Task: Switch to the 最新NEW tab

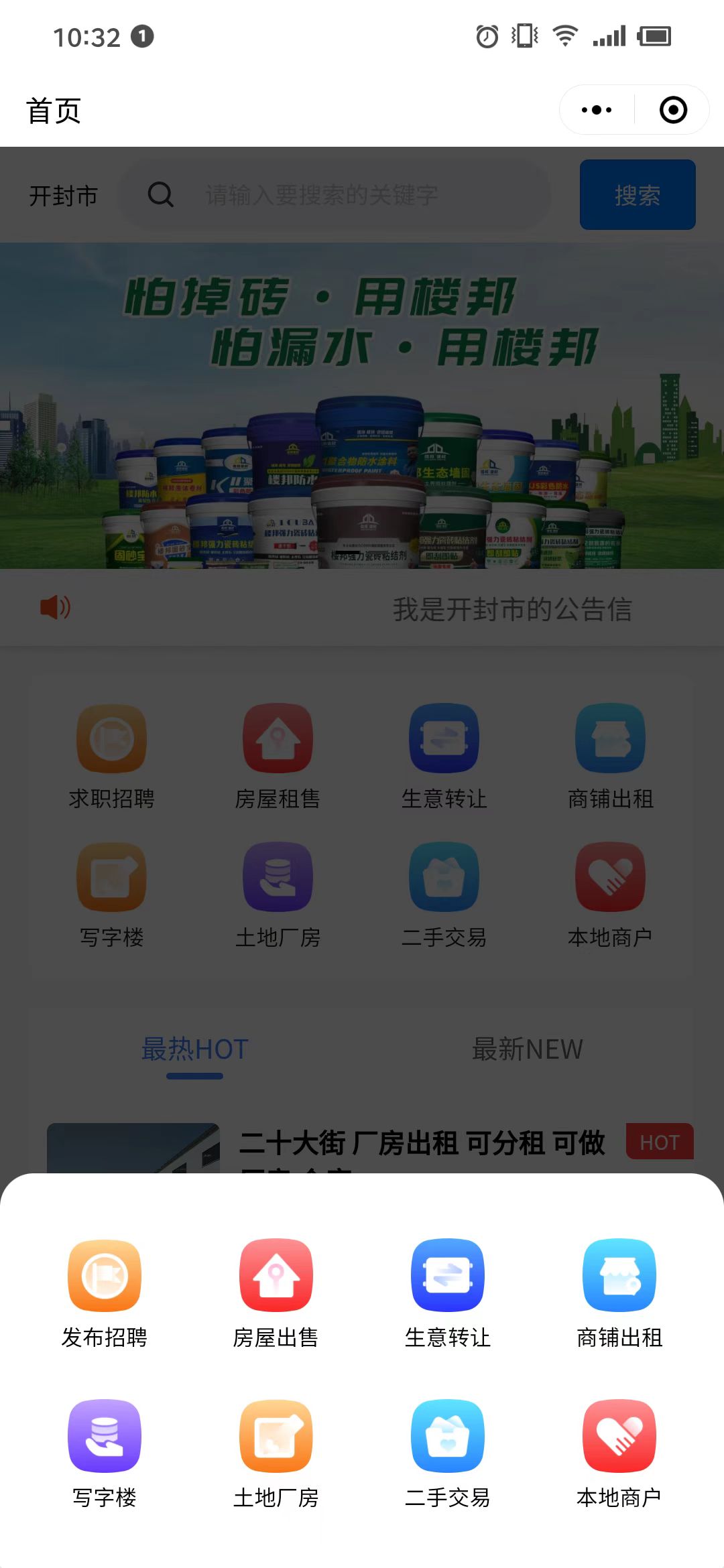Action: (x=528, y=1049)
